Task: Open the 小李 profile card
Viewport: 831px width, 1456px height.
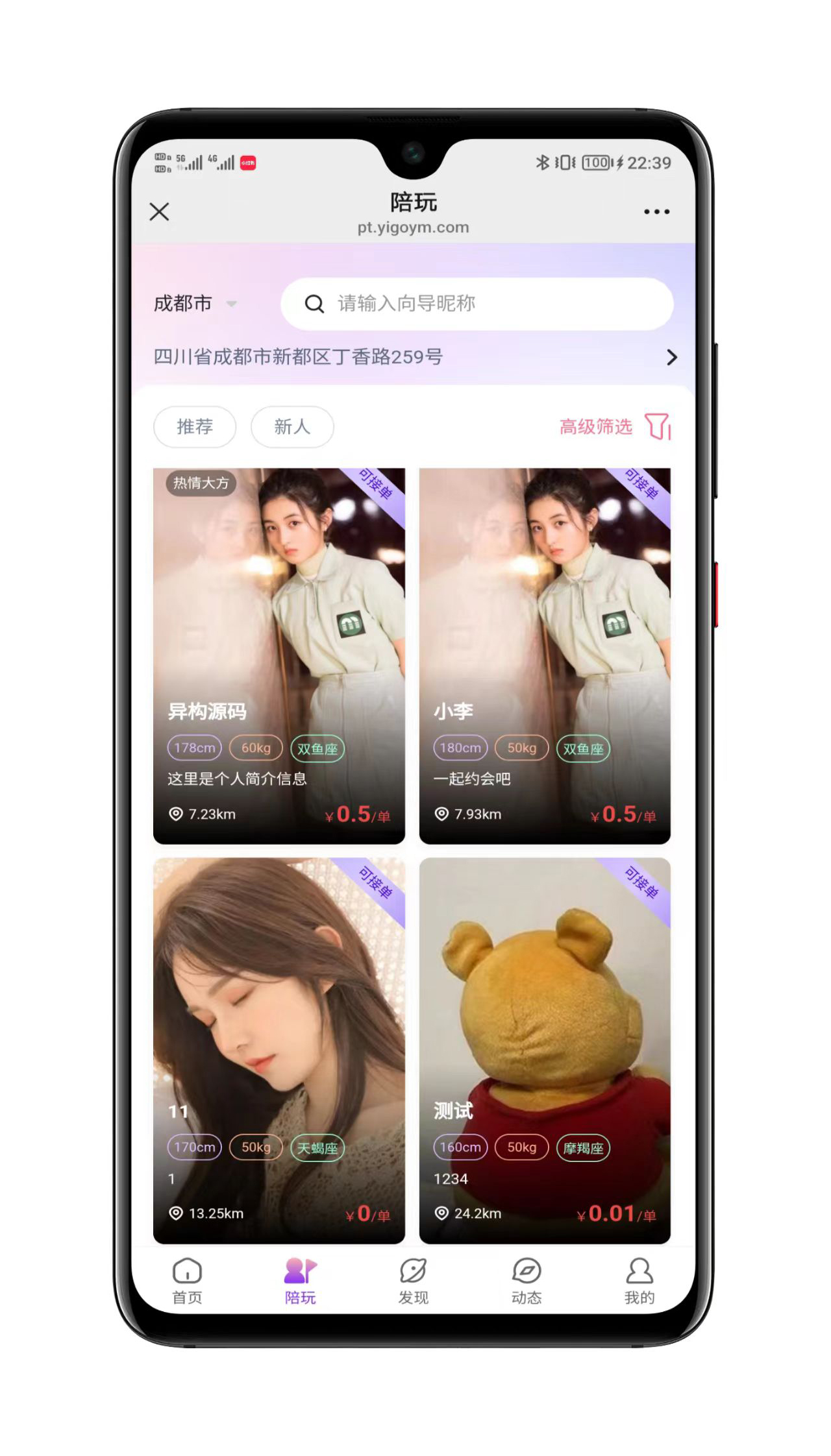Action: pyautogui.click(x=545, y=655)
